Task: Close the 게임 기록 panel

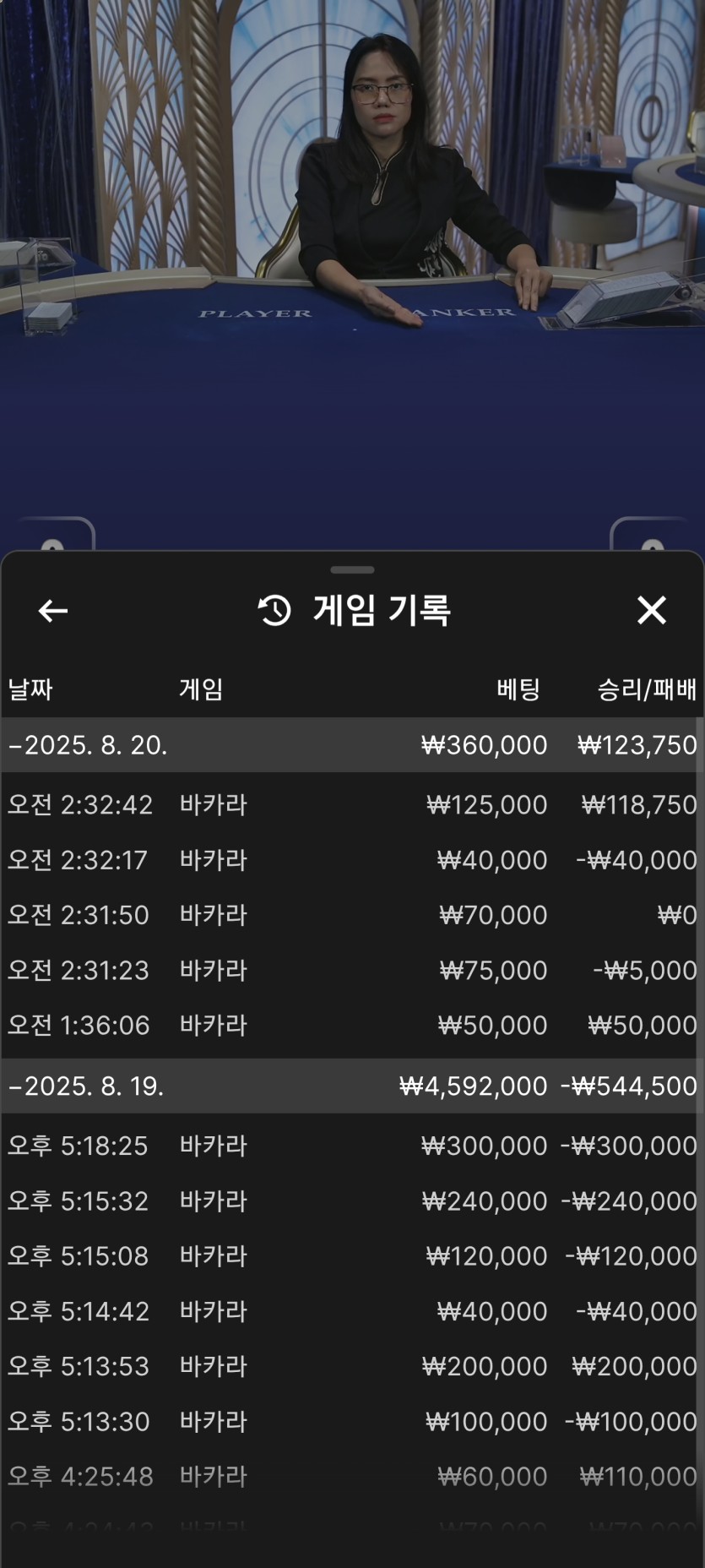Action: pos(651,610)
